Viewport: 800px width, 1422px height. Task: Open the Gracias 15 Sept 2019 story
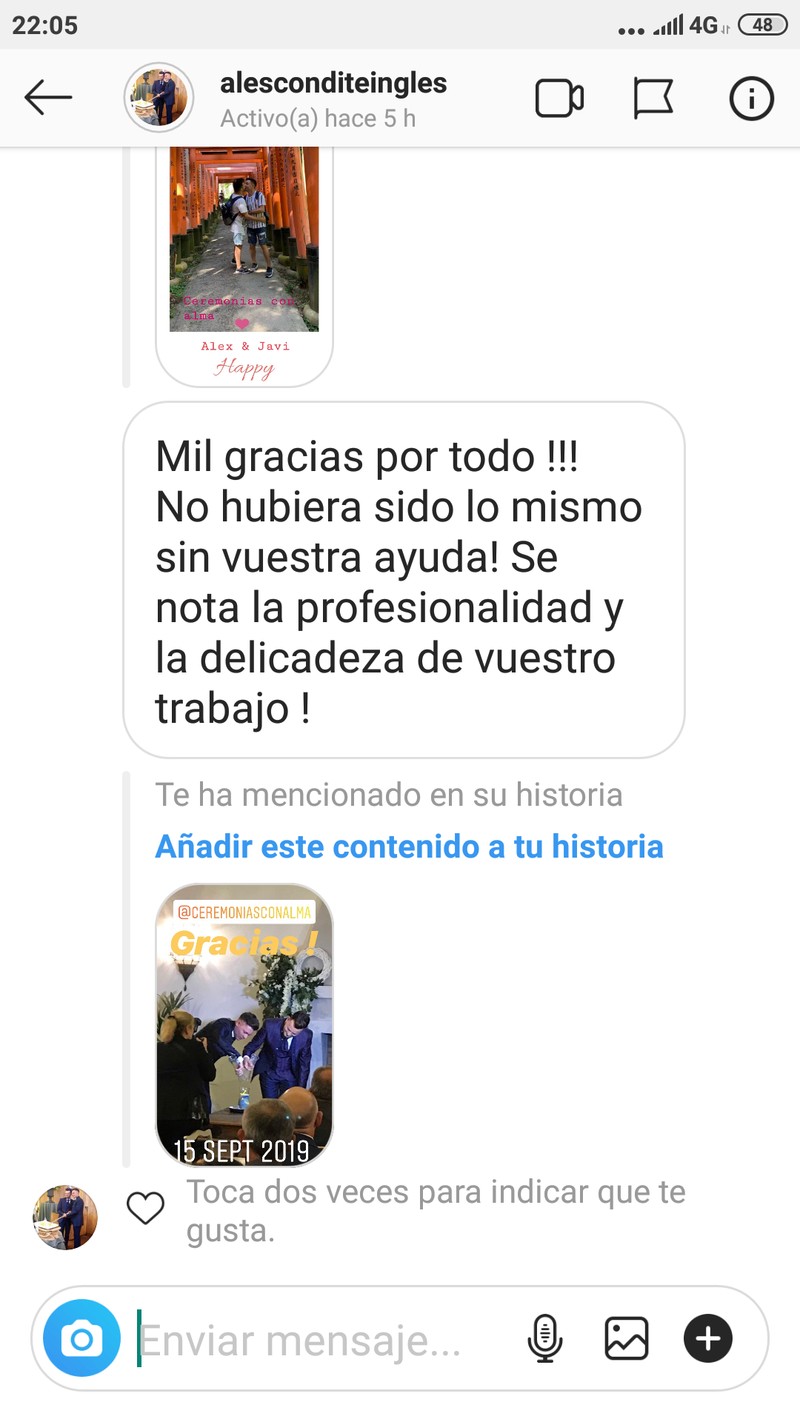tap(244, 1025)
